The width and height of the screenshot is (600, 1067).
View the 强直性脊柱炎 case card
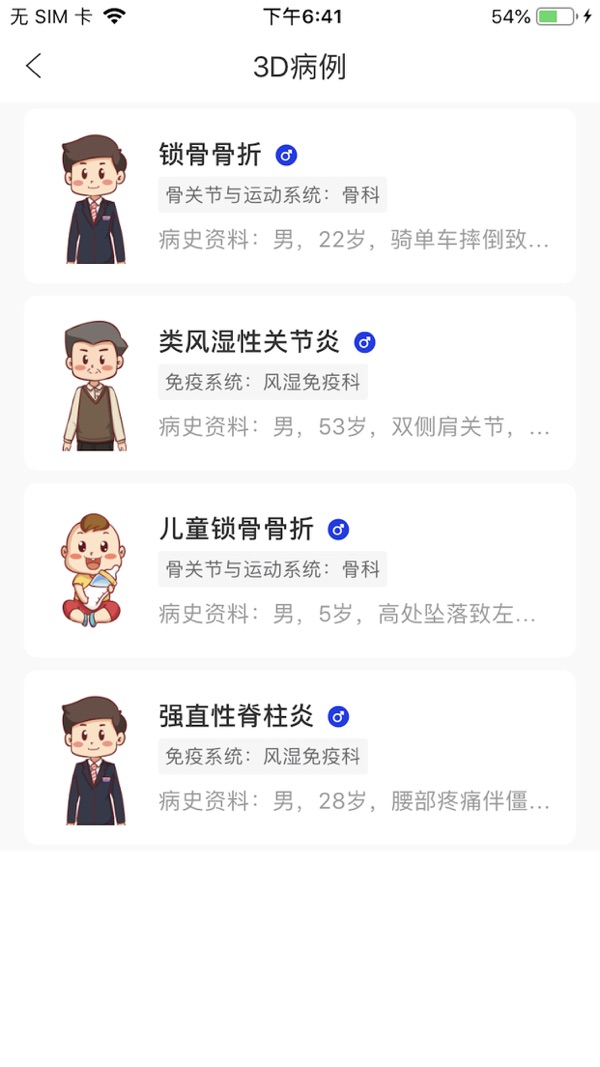point(299,757)
